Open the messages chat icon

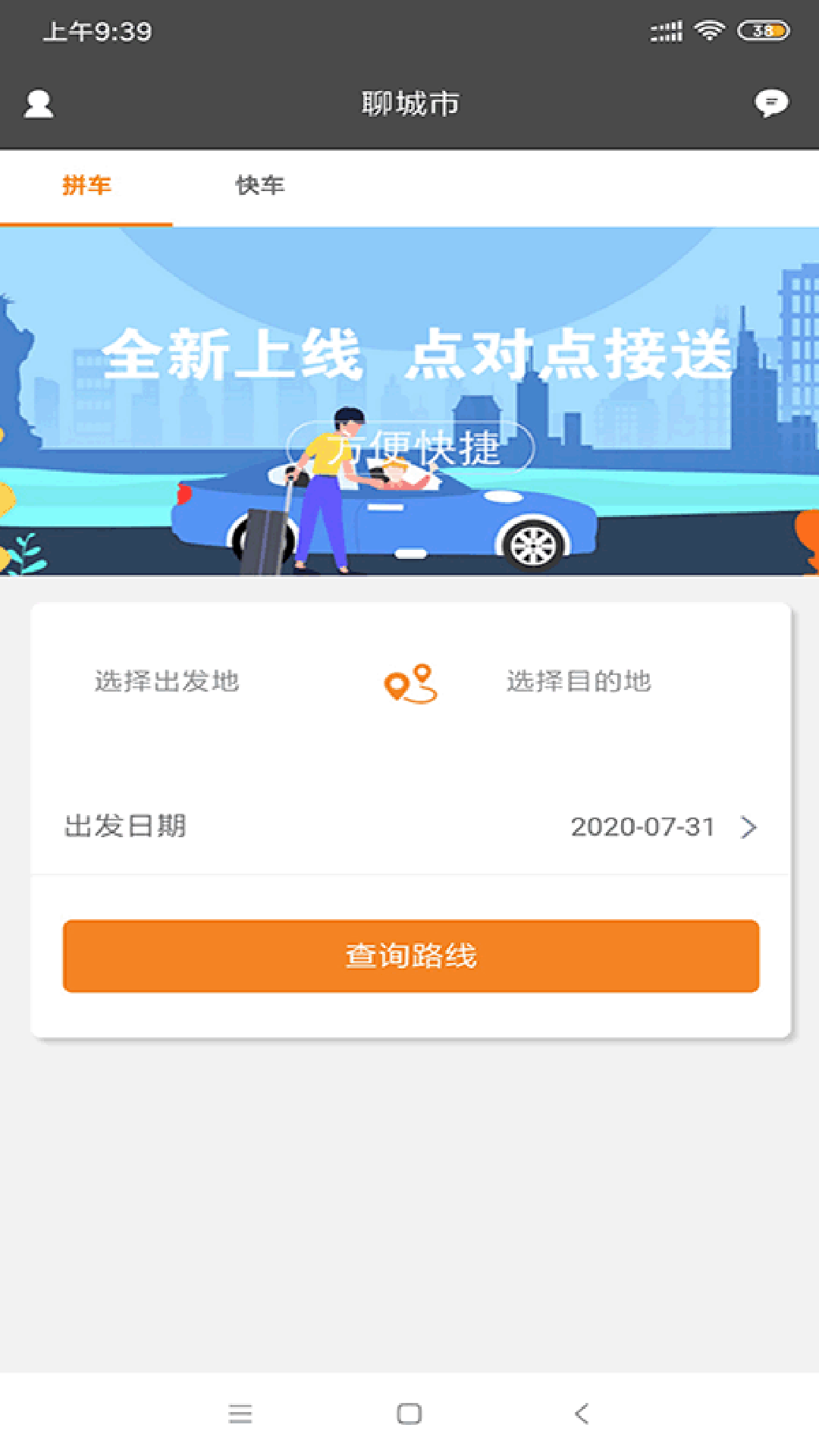click(x=771, y=103)
